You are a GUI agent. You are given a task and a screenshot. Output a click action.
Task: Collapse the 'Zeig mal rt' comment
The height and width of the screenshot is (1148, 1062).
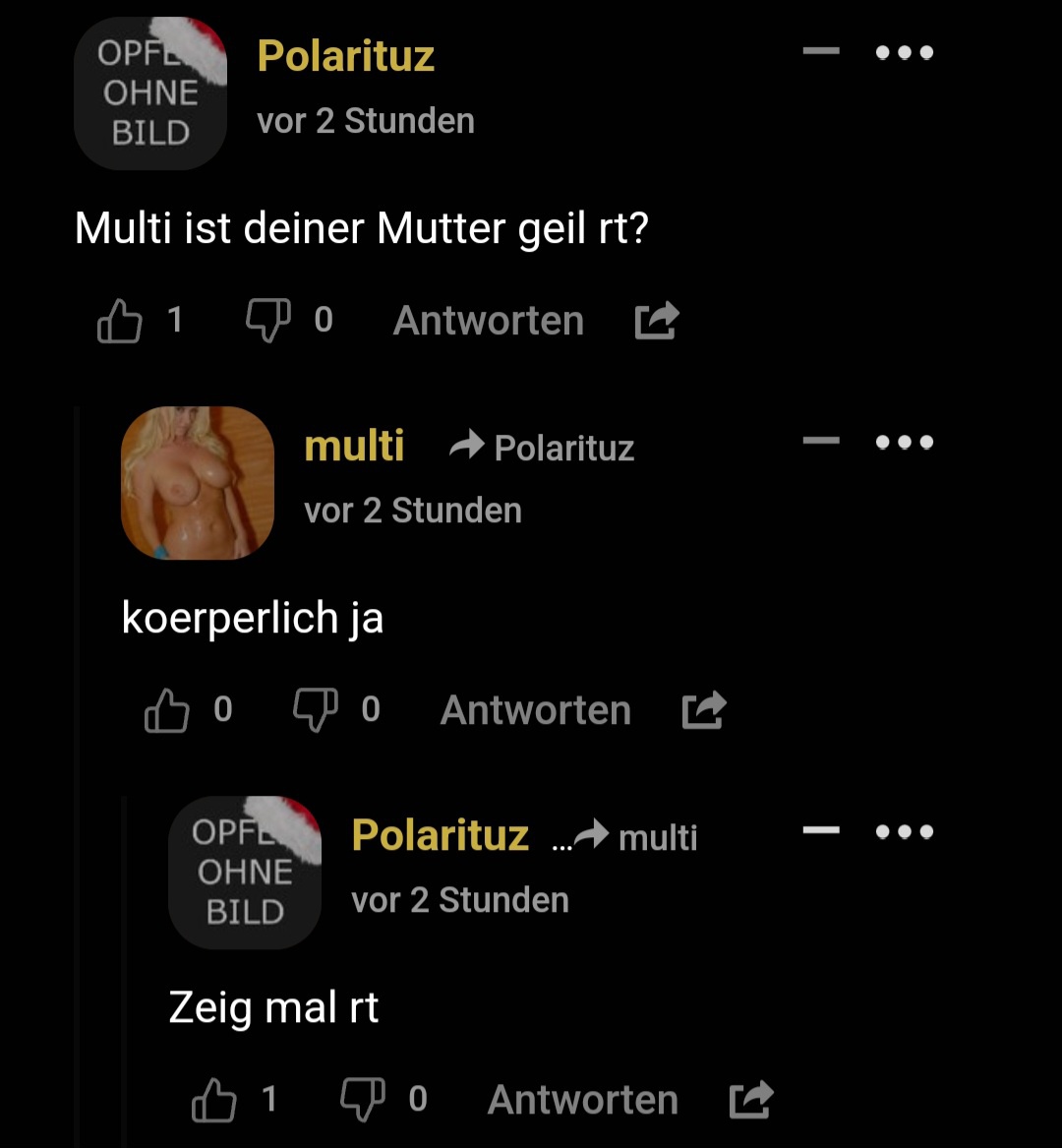(820, 830)
